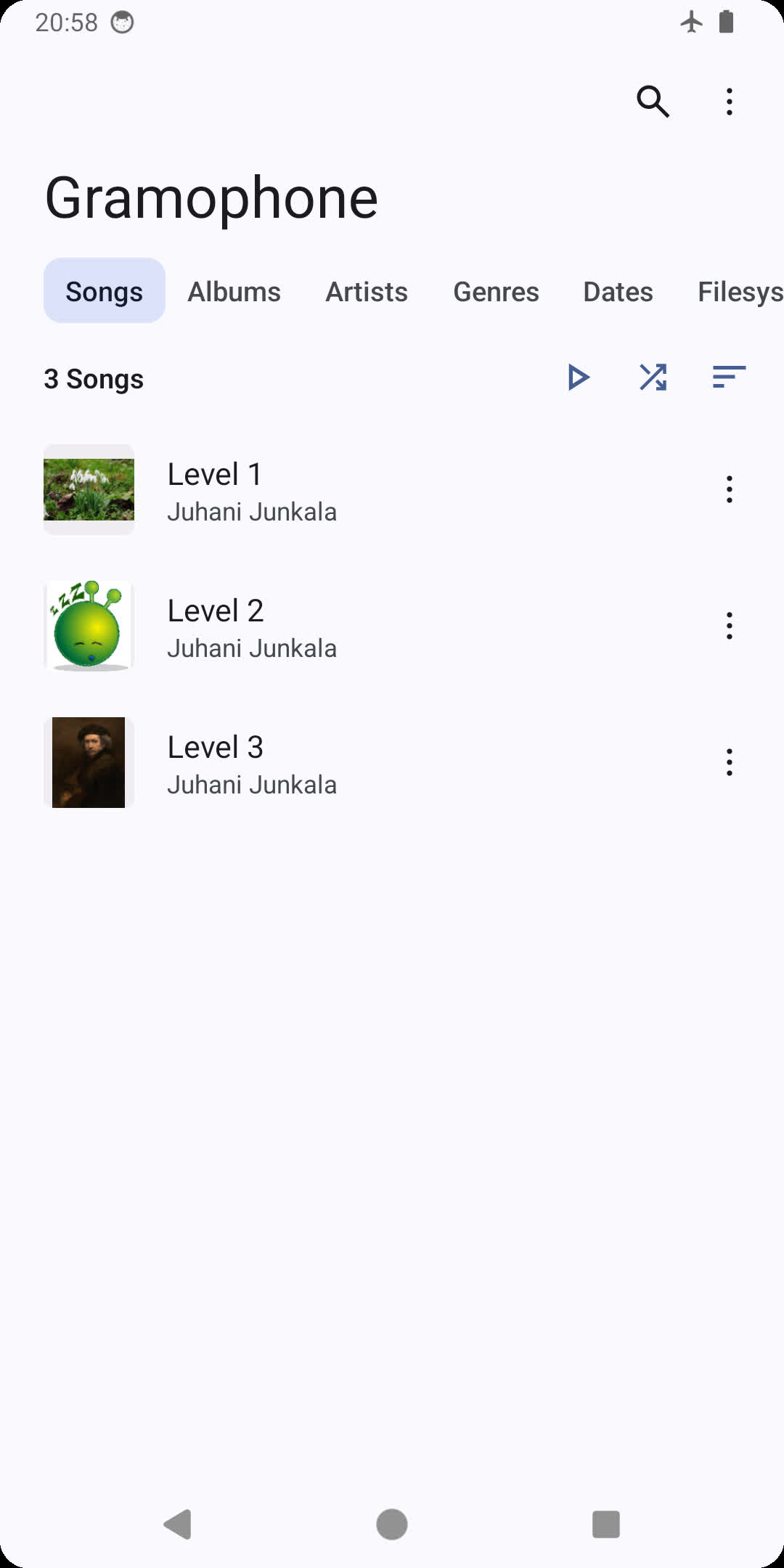This screenshot has height=1568, width=784.
Task: Go back using the system back button
Action: pos(178,1524)
